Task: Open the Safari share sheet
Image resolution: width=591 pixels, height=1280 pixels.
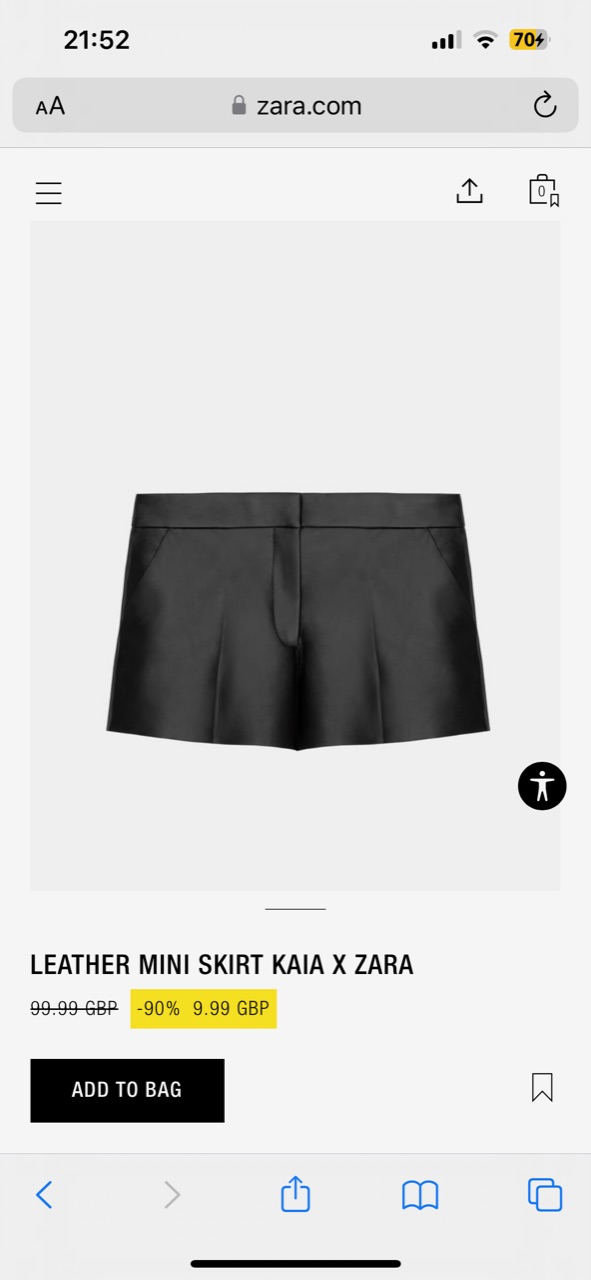Action: [x=295, y=1193]
